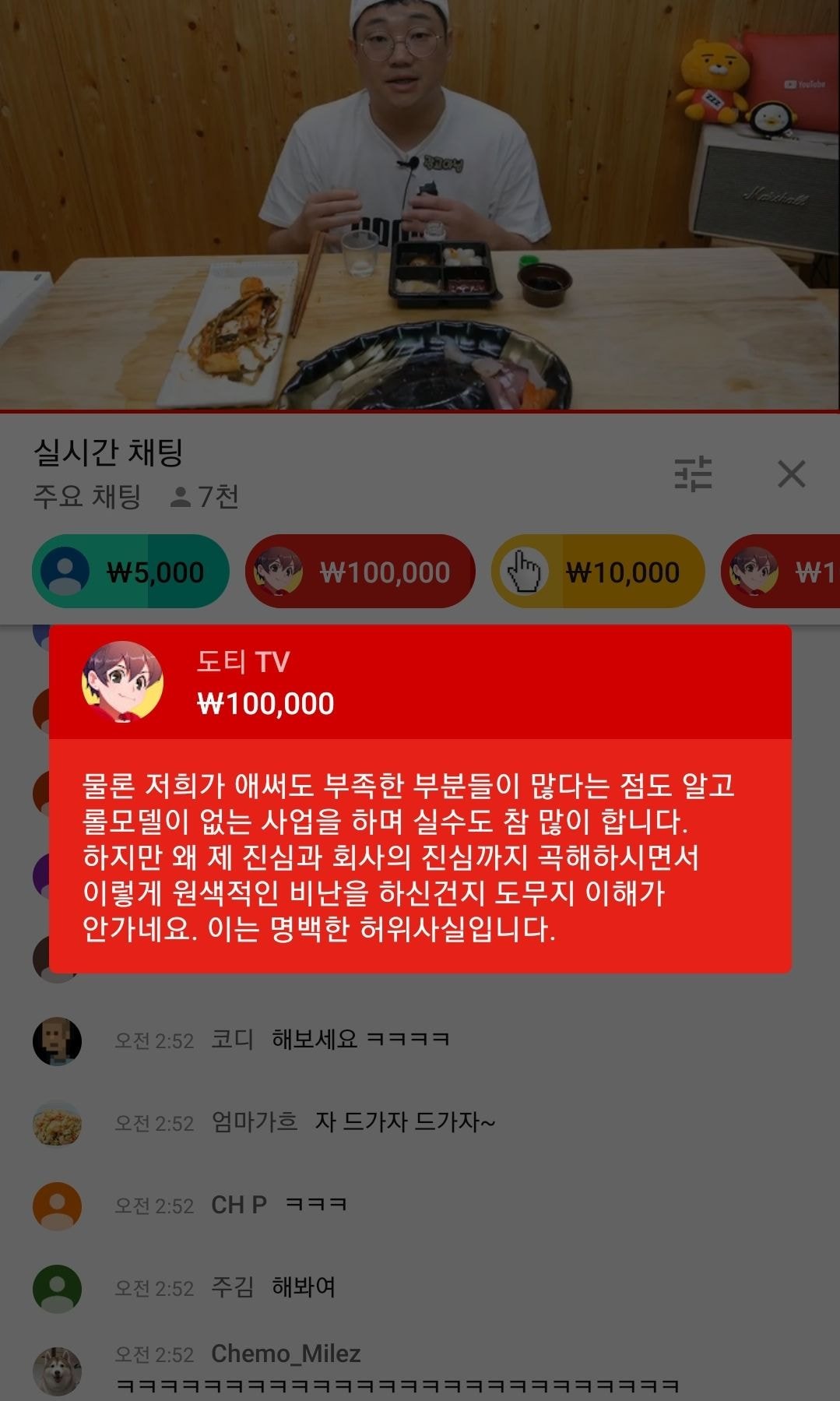840x1401 pixels.
Task: Select Chemo_Milez's chat message
Action: (x=397, y=1371)
